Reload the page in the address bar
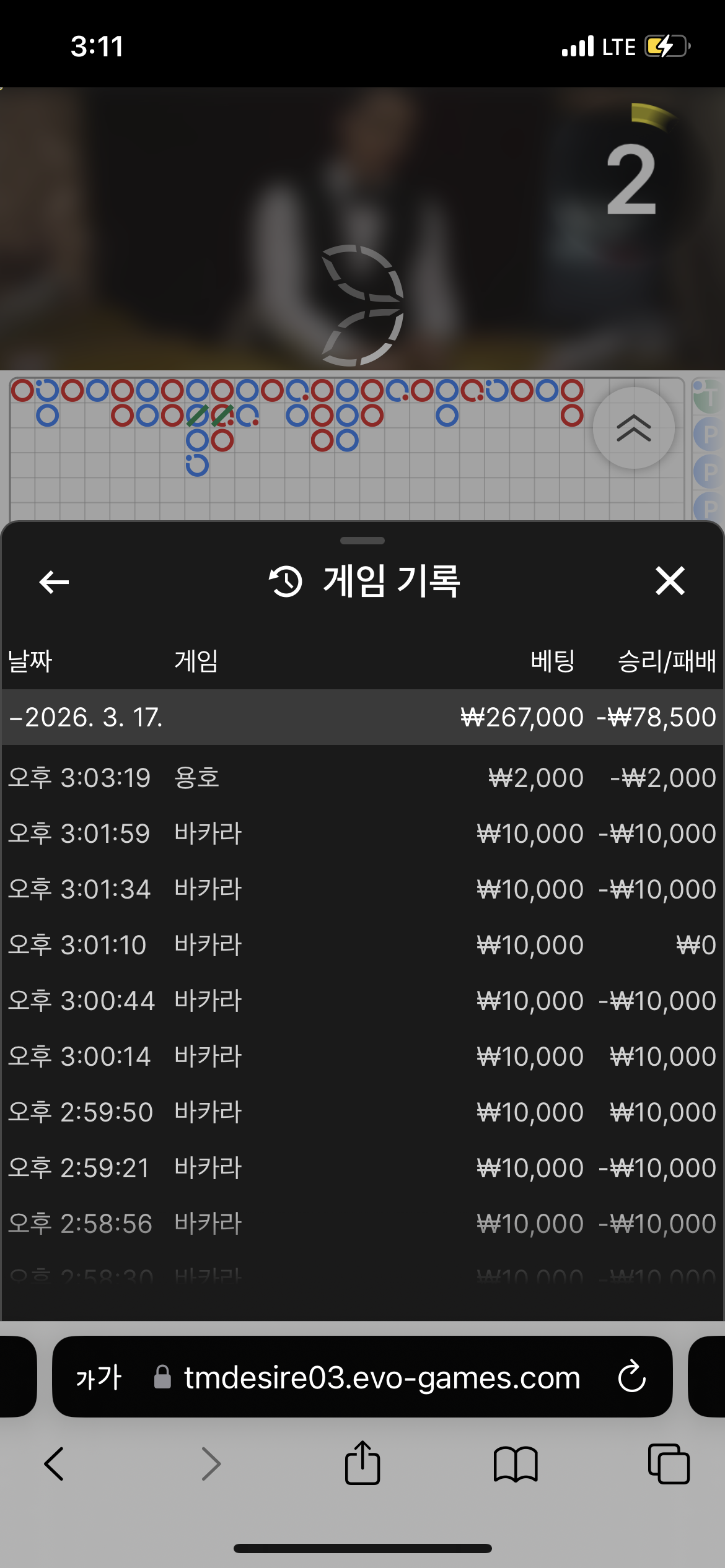The height and width of the screenshot is (1568, 725). point(631,1377)
